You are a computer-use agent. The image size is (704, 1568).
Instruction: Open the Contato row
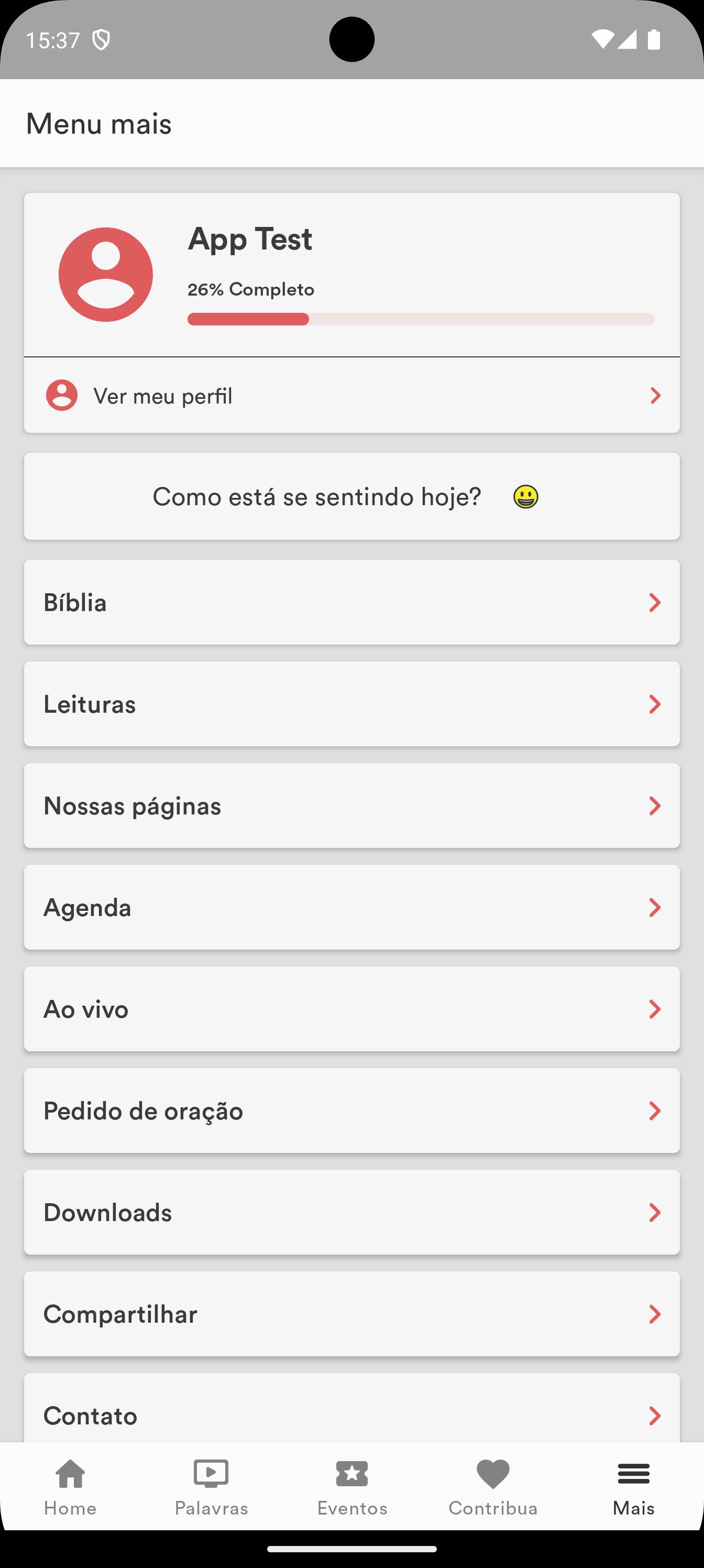tap(351, 1408)
